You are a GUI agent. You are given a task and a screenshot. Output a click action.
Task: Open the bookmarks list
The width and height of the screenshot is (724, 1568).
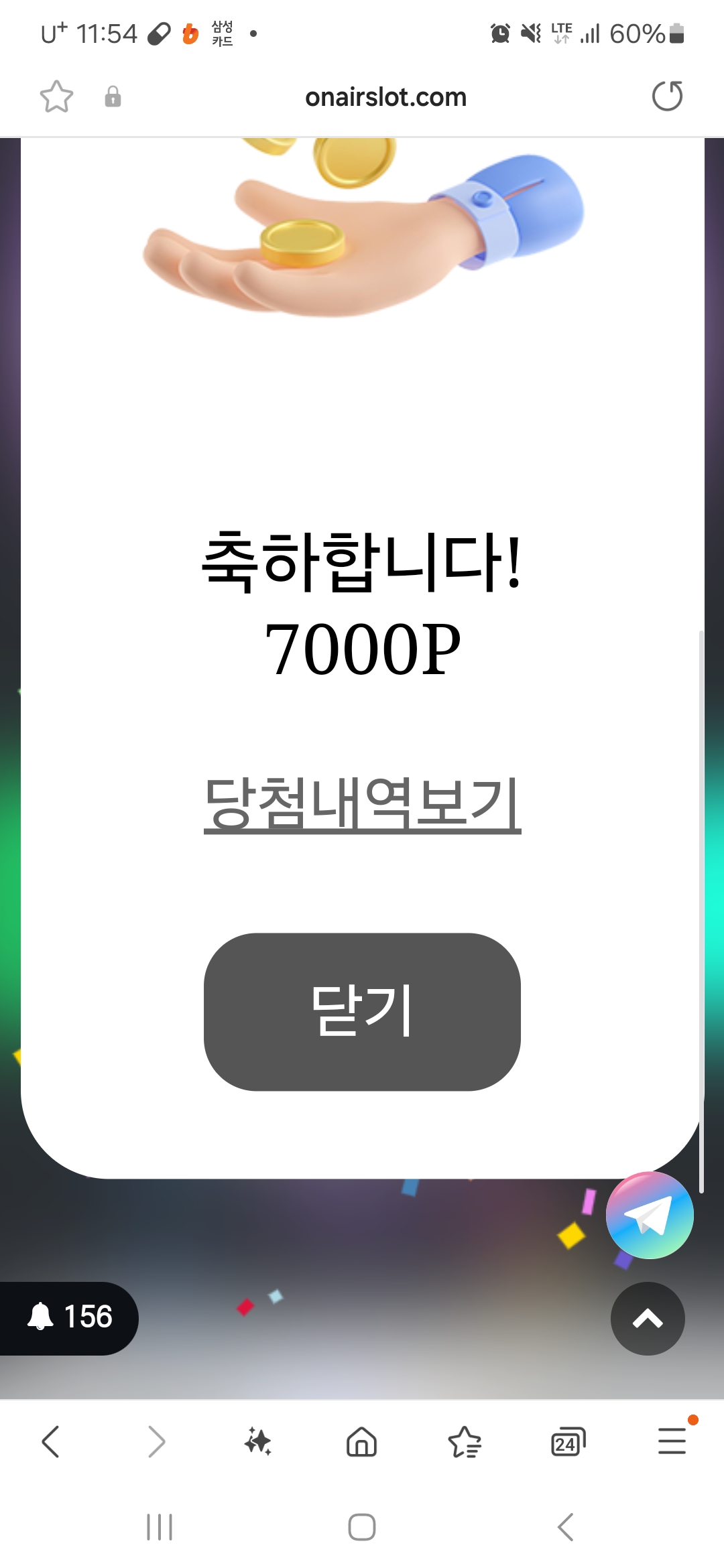(465, 1441)
